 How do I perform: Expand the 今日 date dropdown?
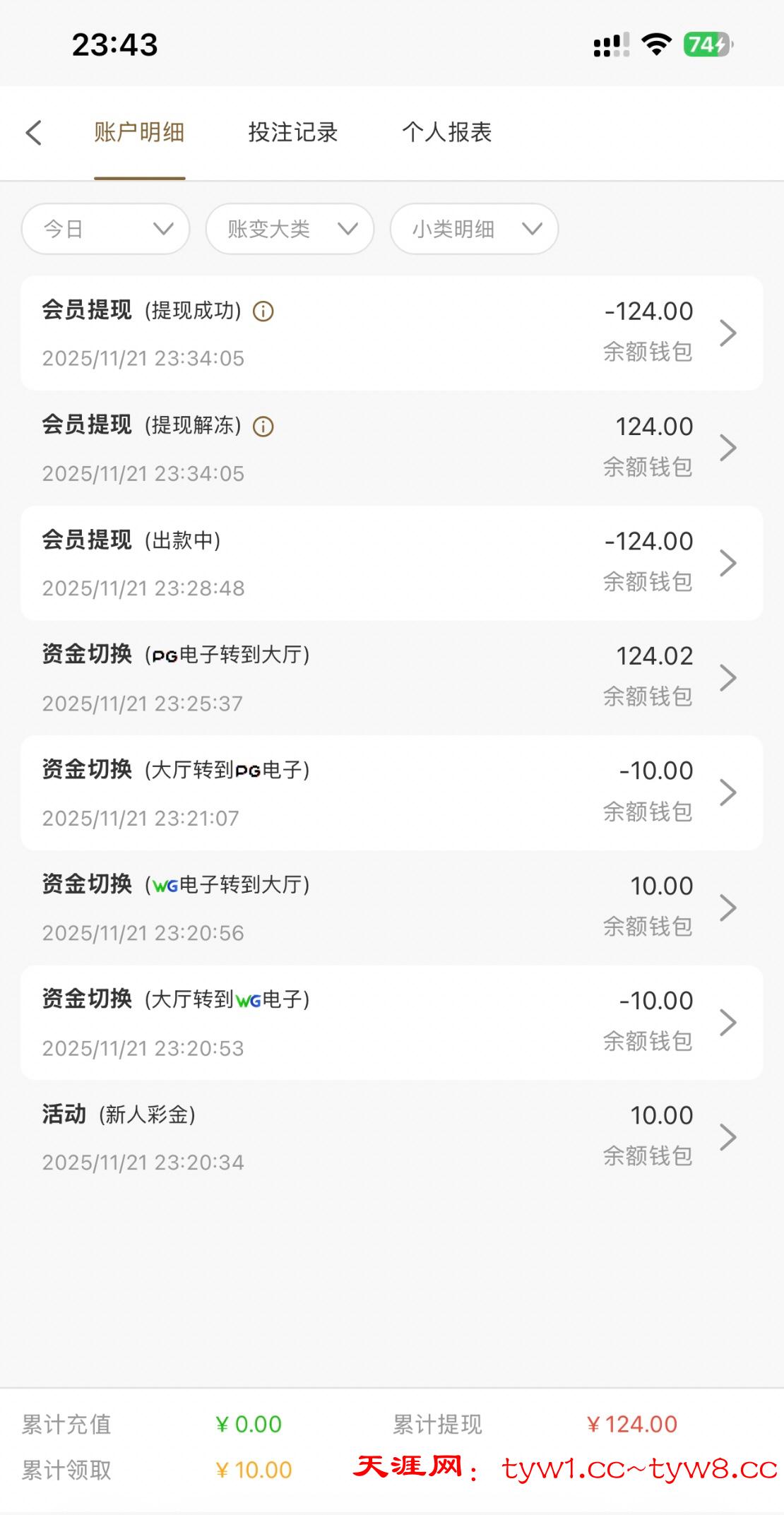click(106, 229)
